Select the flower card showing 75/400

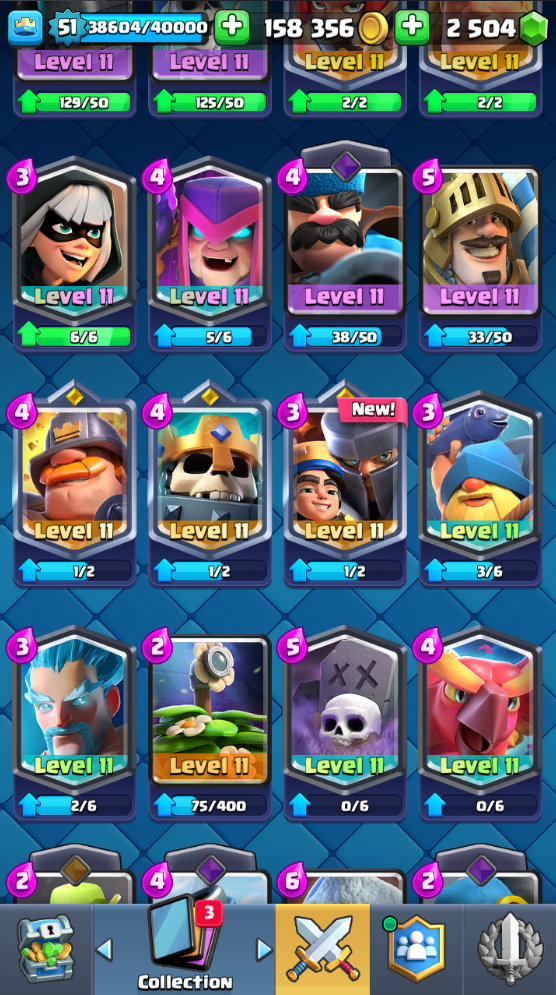(x=209, y=725)
